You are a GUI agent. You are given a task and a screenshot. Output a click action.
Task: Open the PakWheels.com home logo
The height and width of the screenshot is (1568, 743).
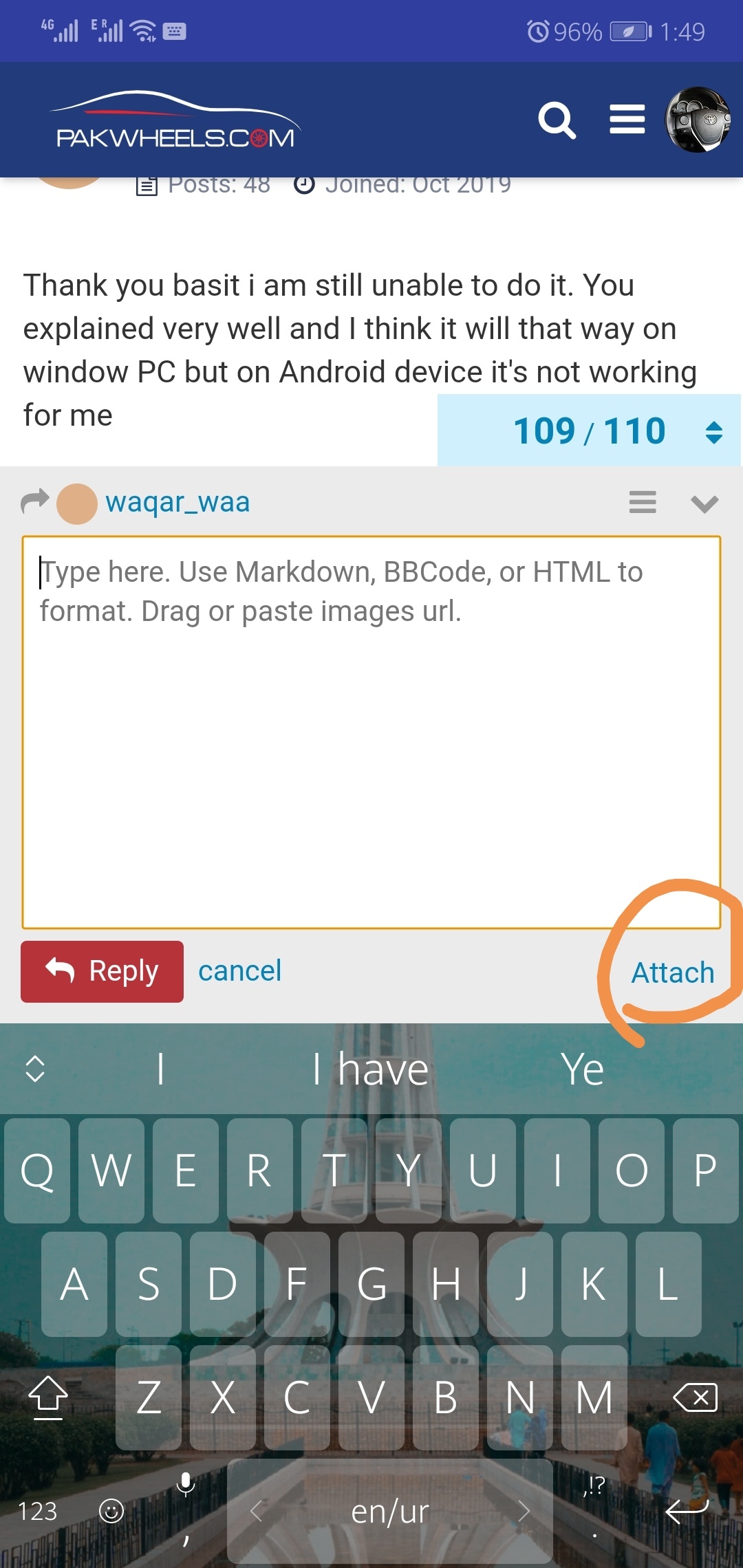coord(175,121)
